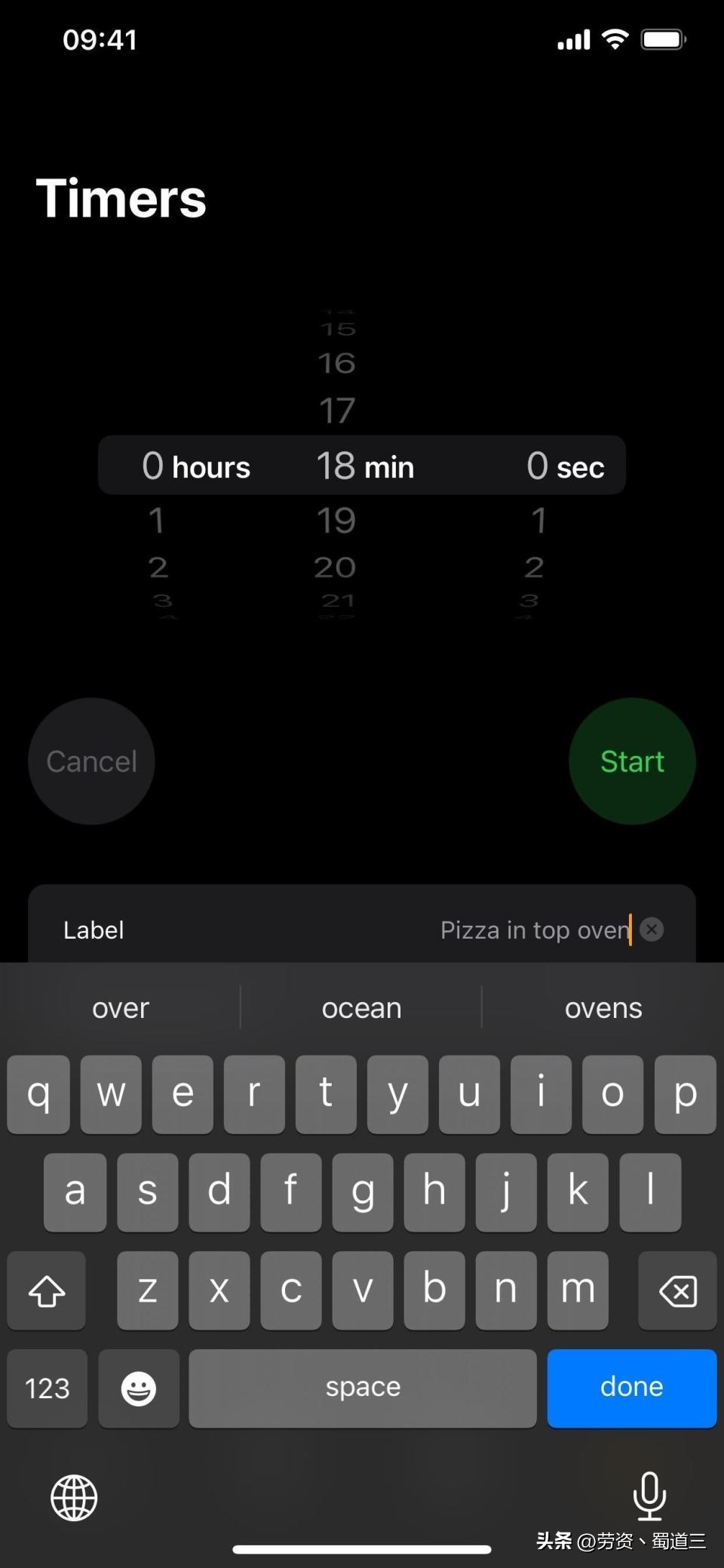Select 1 on the seconds wheel

click(x=538, y=520)
